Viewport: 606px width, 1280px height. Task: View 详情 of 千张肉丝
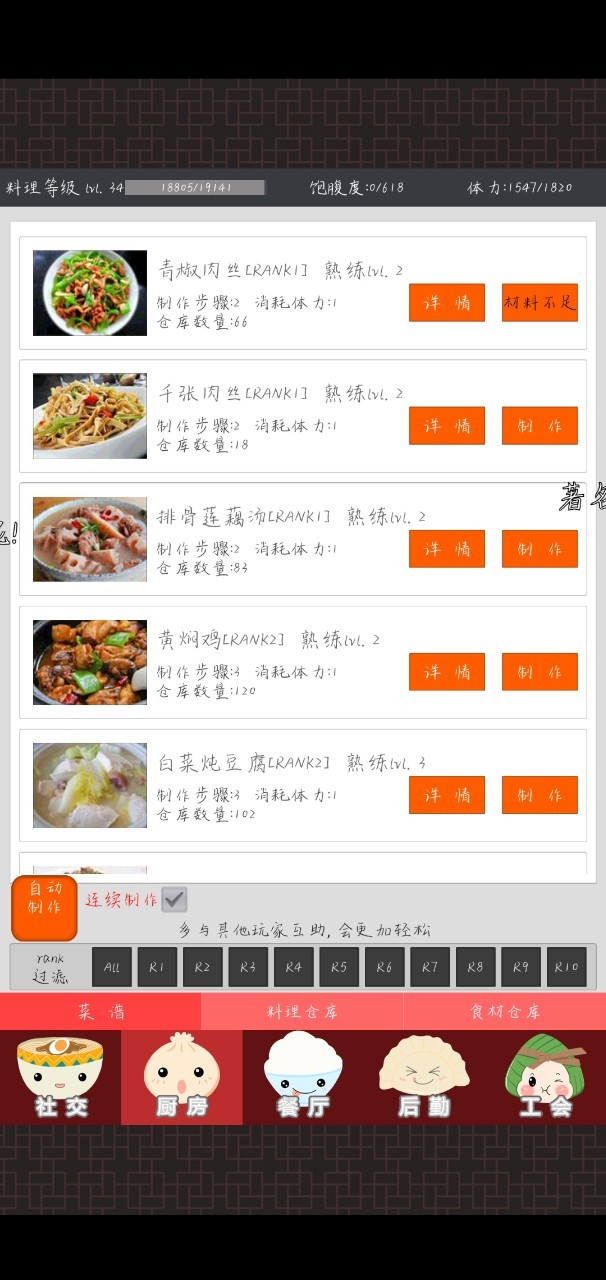[447, 425]
